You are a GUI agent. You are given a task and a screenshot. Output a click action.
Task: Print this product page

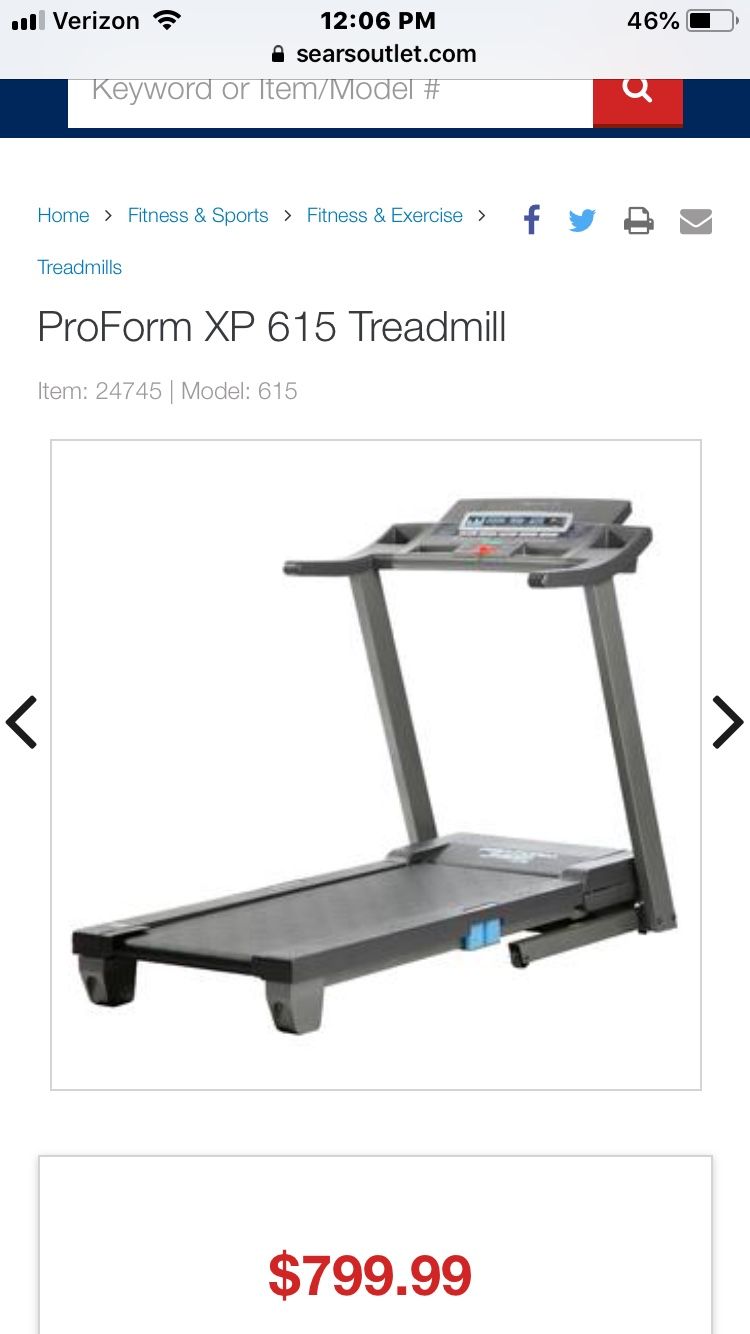[x=639, y=220]
